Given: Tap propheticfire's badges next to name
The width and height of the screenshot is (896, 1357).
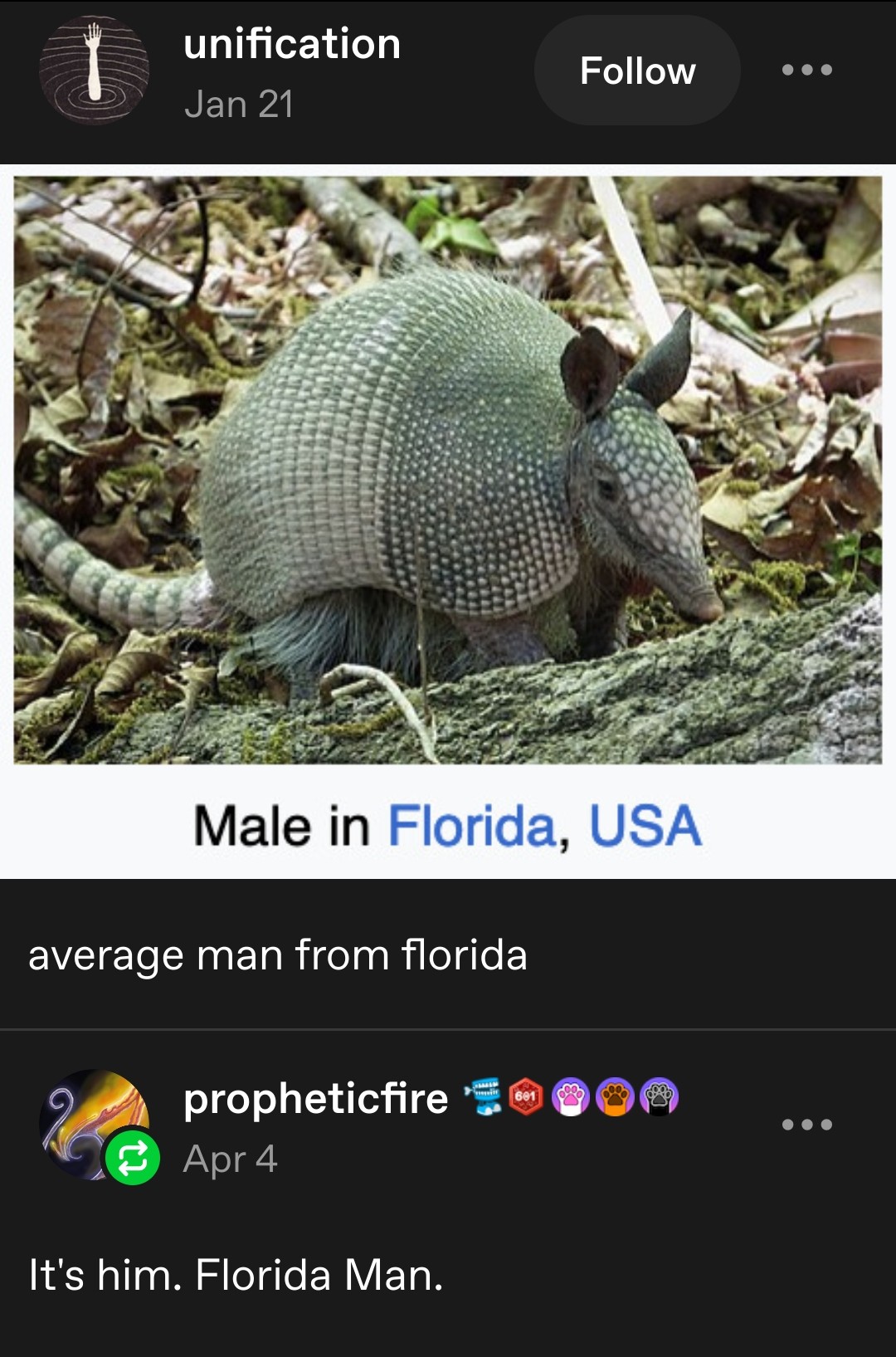Looking at the screenshot, I should [572, 1097].
